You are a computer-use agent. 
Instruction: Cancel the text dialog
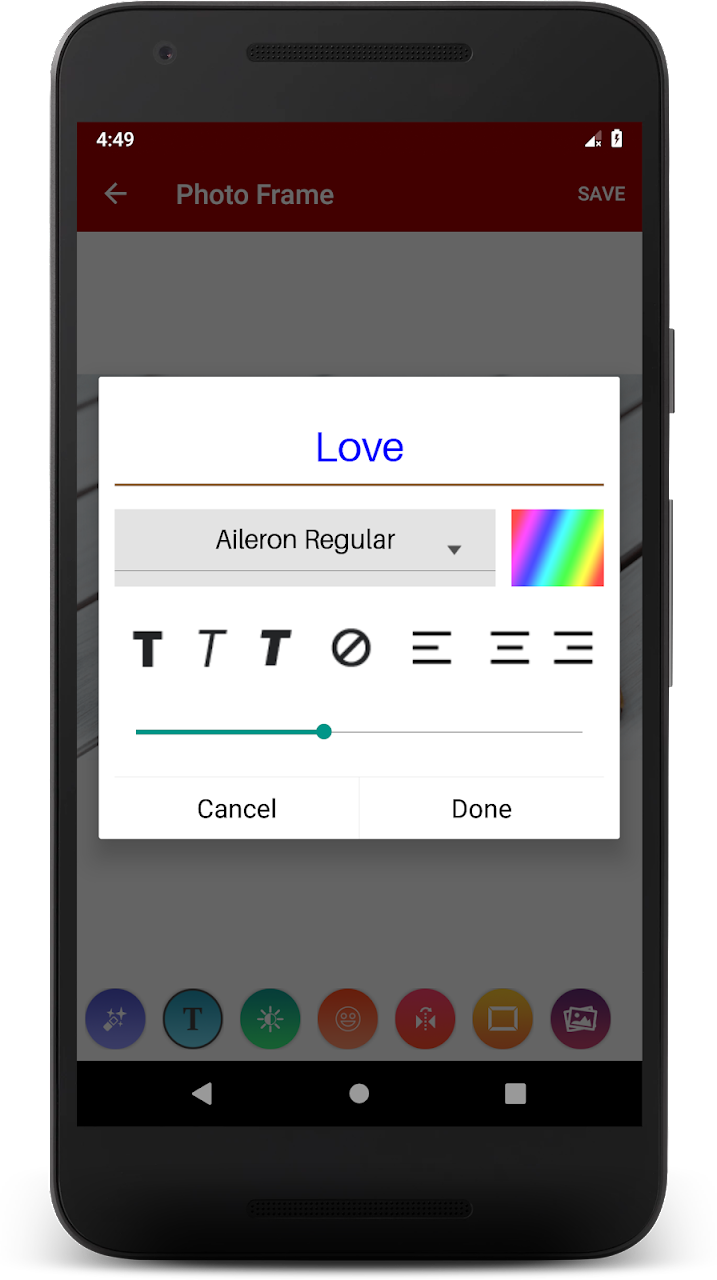[x=236, y=808]
